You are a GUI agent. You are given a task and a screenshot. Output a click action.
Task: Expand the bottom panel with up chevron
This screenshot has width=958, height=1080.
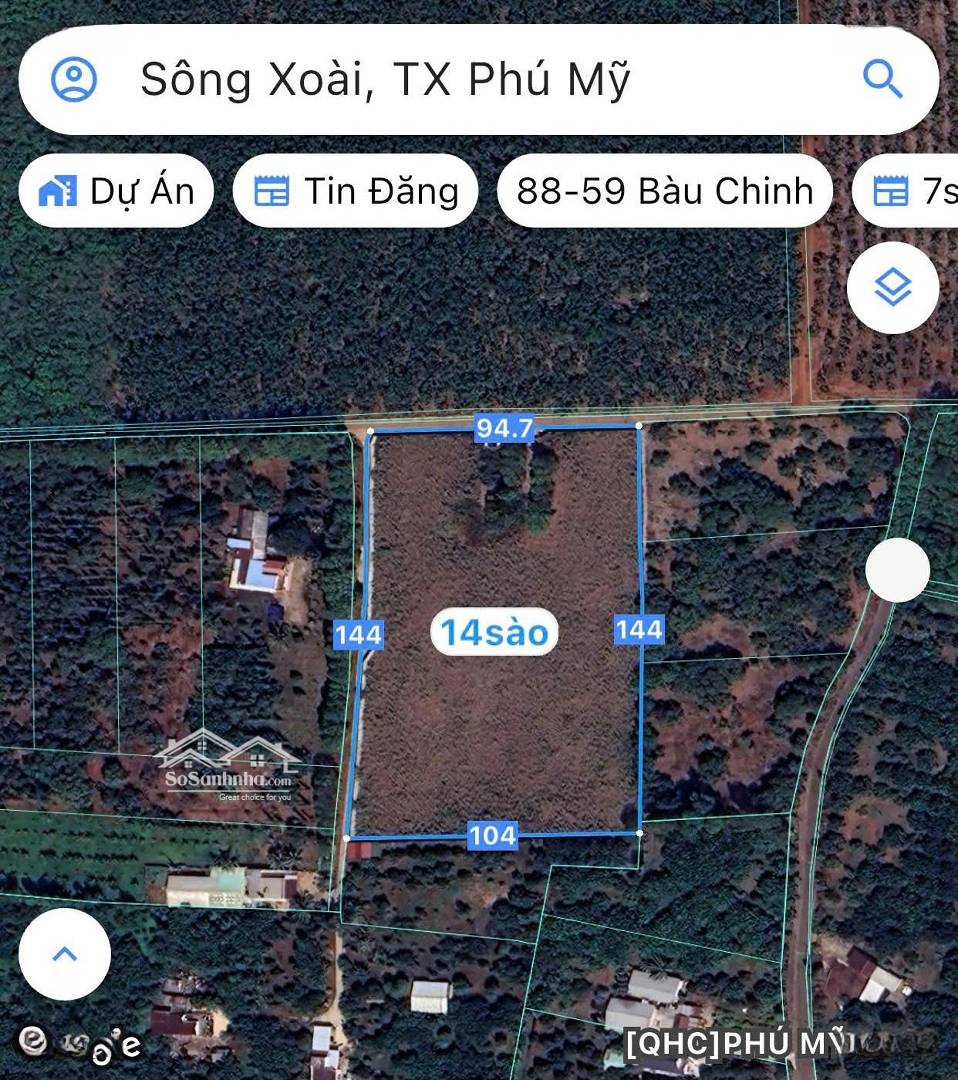(x=64, y=953)
